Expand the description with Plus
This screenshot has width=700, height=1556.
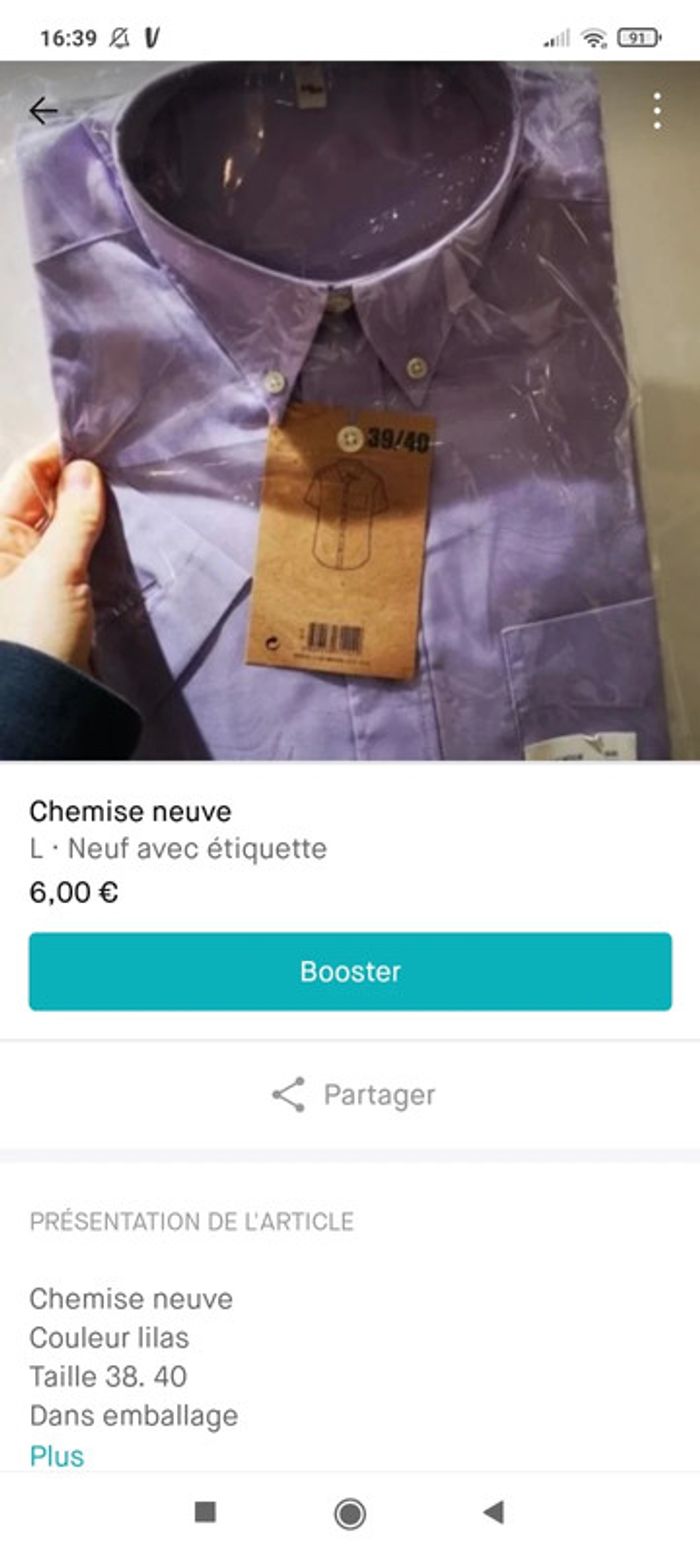click(x=57, y=1455)
